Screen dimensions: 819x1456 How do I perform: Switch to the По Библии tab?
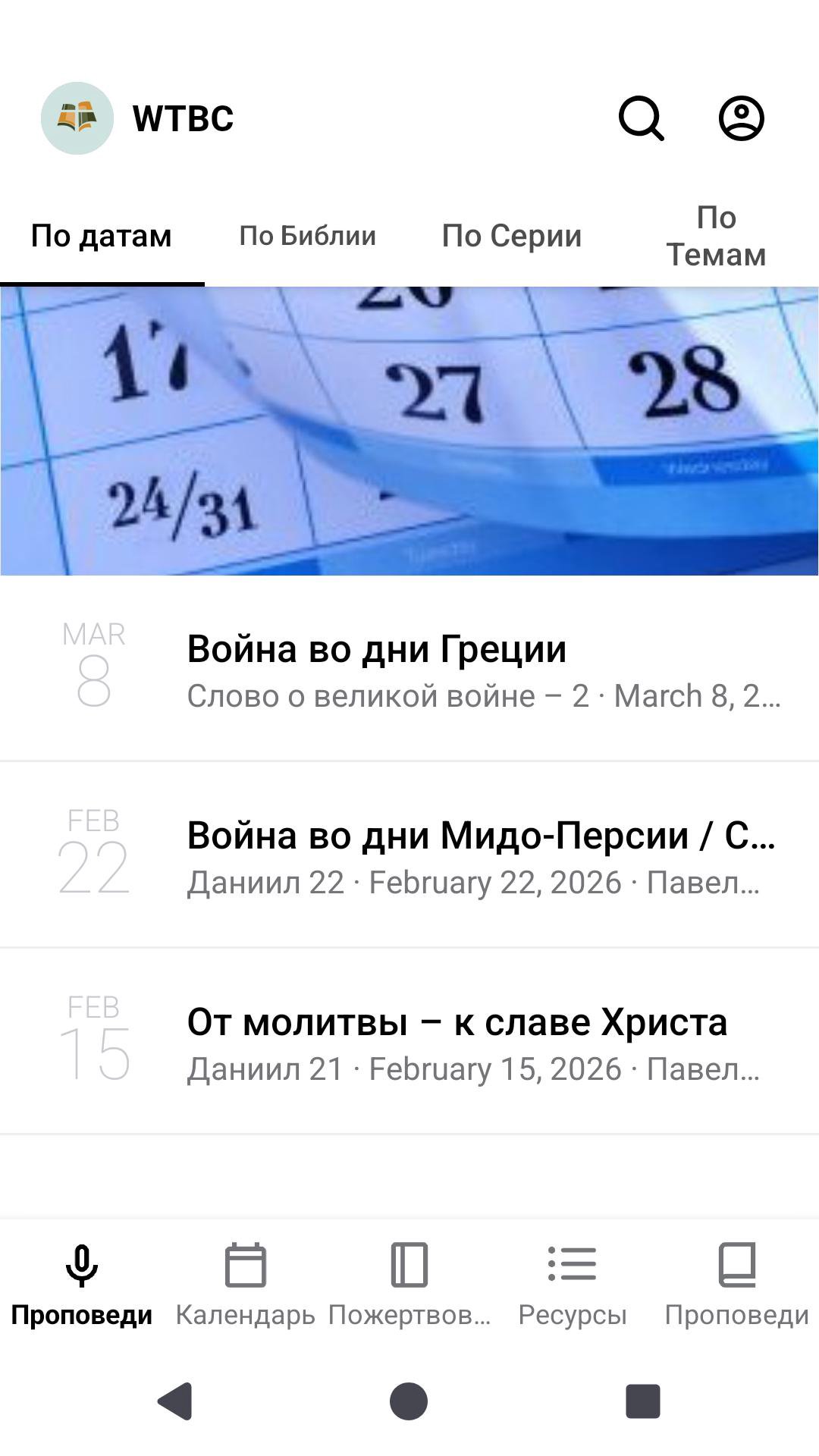coord(307,237)
